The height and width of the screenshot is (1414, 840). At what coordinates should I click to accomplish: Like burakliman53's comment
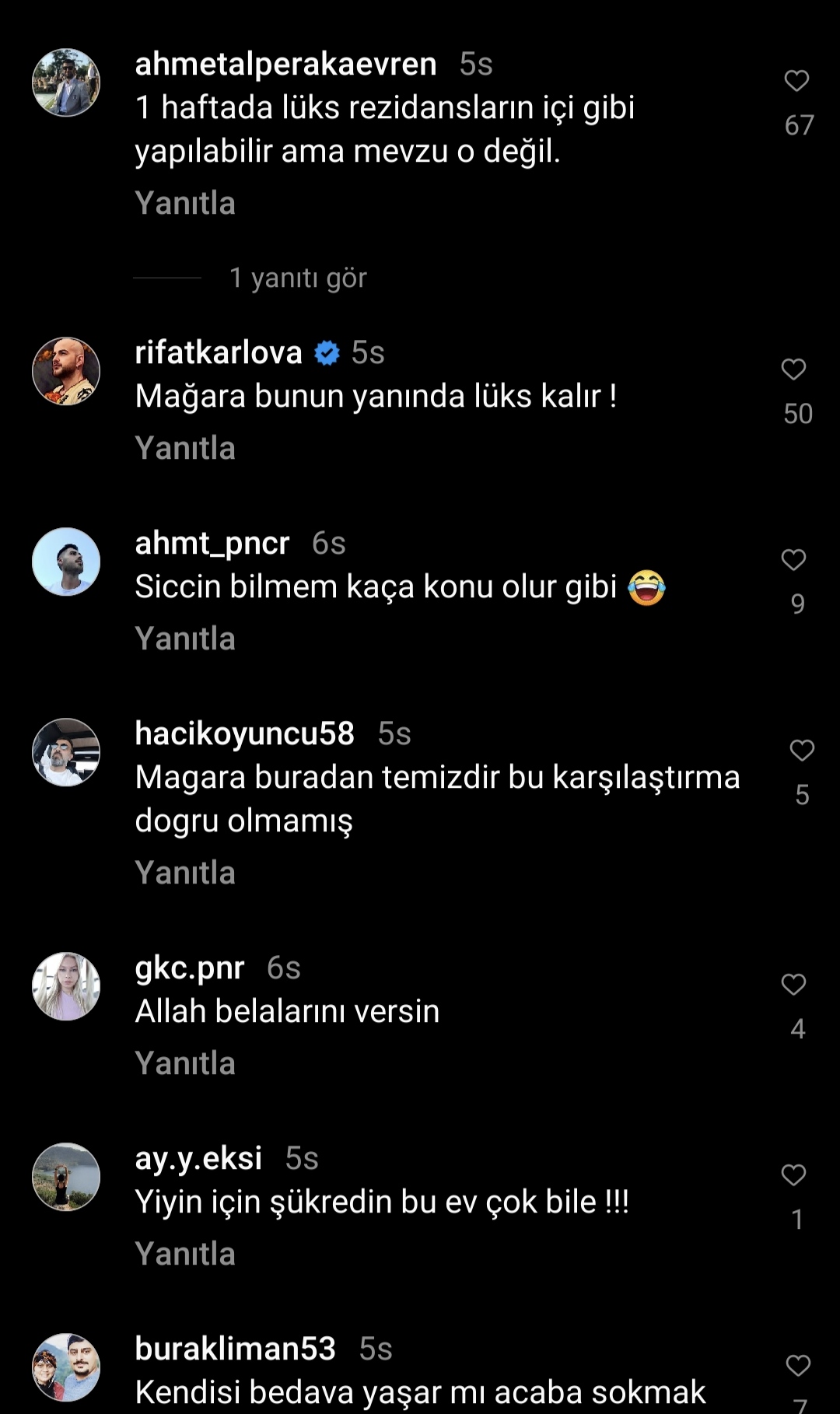pos(798,1366)
